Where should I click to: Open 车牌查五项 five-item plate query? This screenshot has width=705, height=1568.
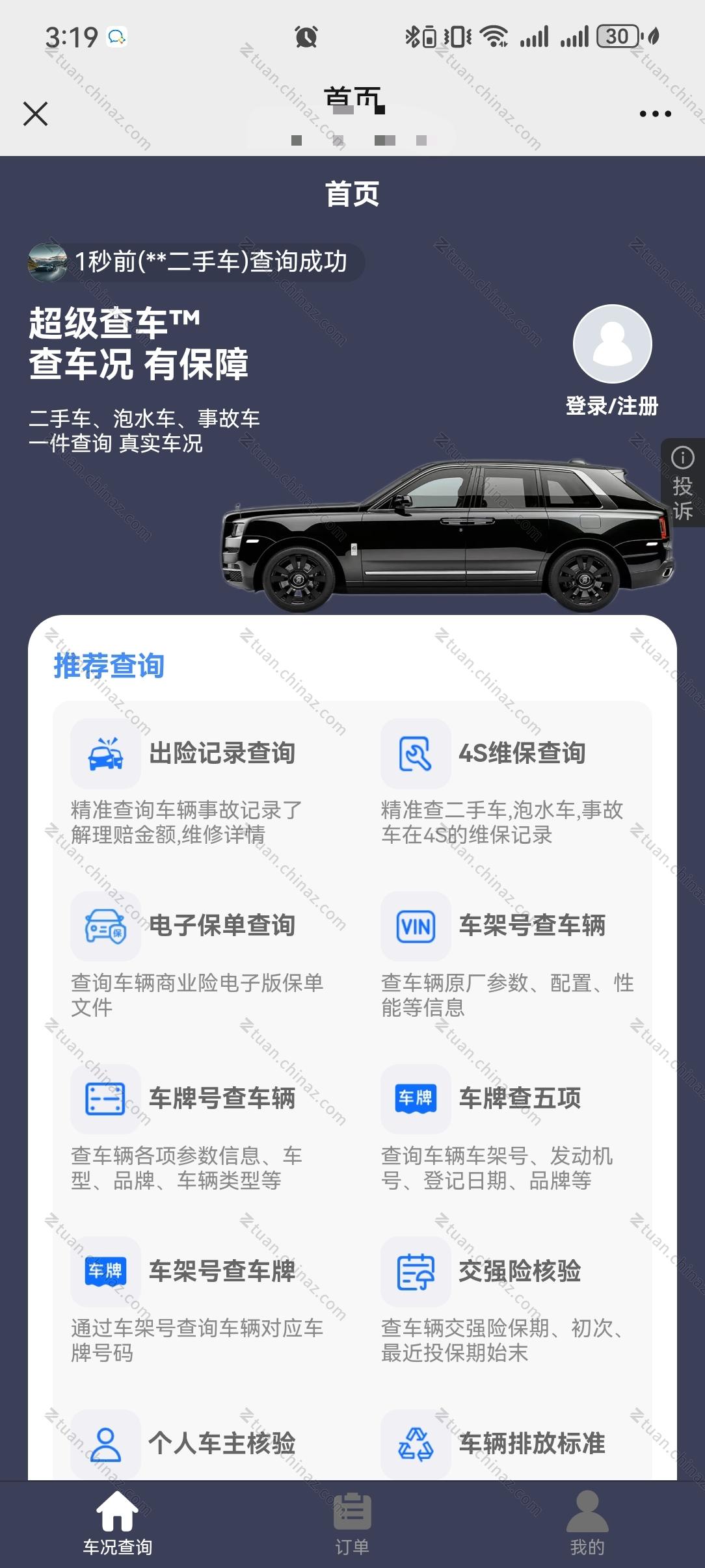click(x=519, y=1098)
